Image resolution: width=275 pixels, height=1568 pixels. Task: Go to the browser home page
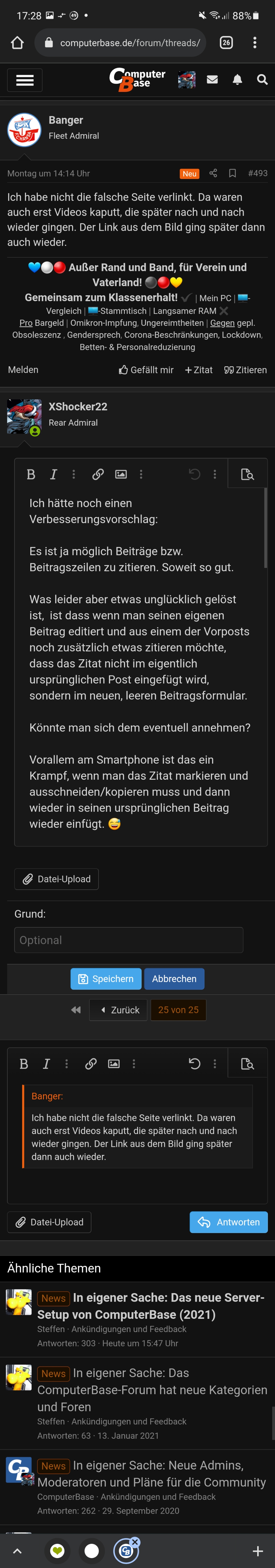point(17,43)
